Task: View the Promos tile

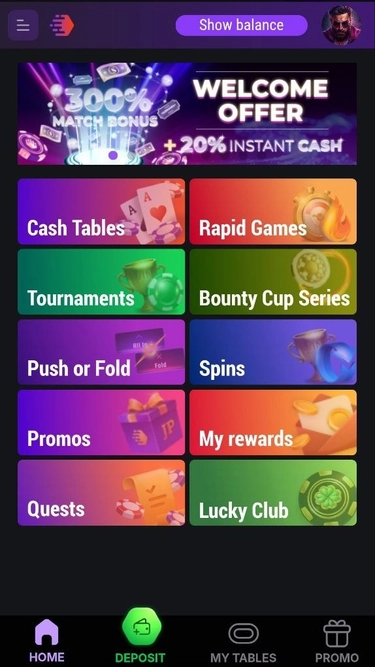Action: point(101,422)
